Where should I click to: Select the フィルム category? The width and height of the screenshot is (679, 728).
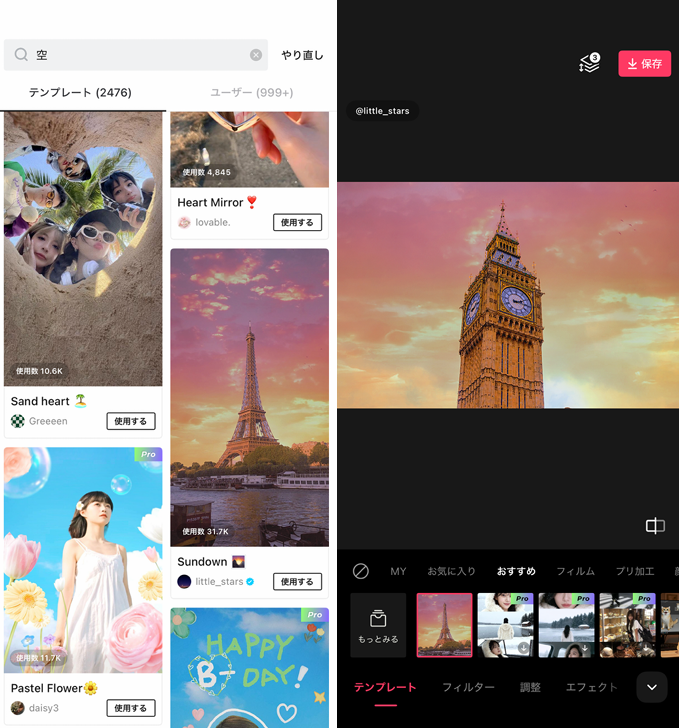[x=575, y=571]
